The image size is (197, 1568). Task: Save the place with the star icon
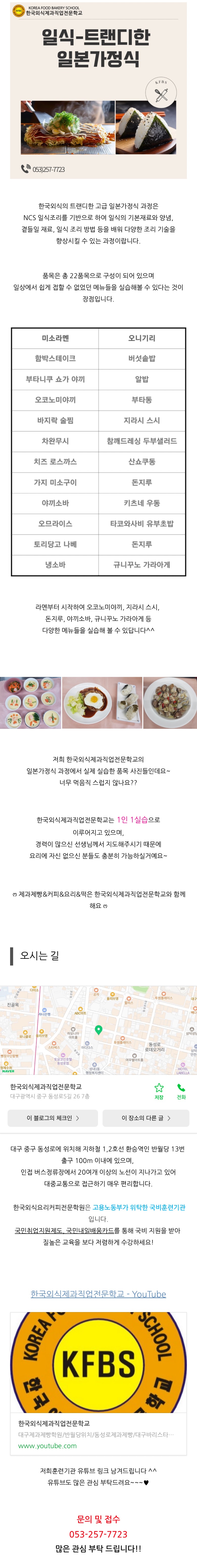coord(159,1090)
